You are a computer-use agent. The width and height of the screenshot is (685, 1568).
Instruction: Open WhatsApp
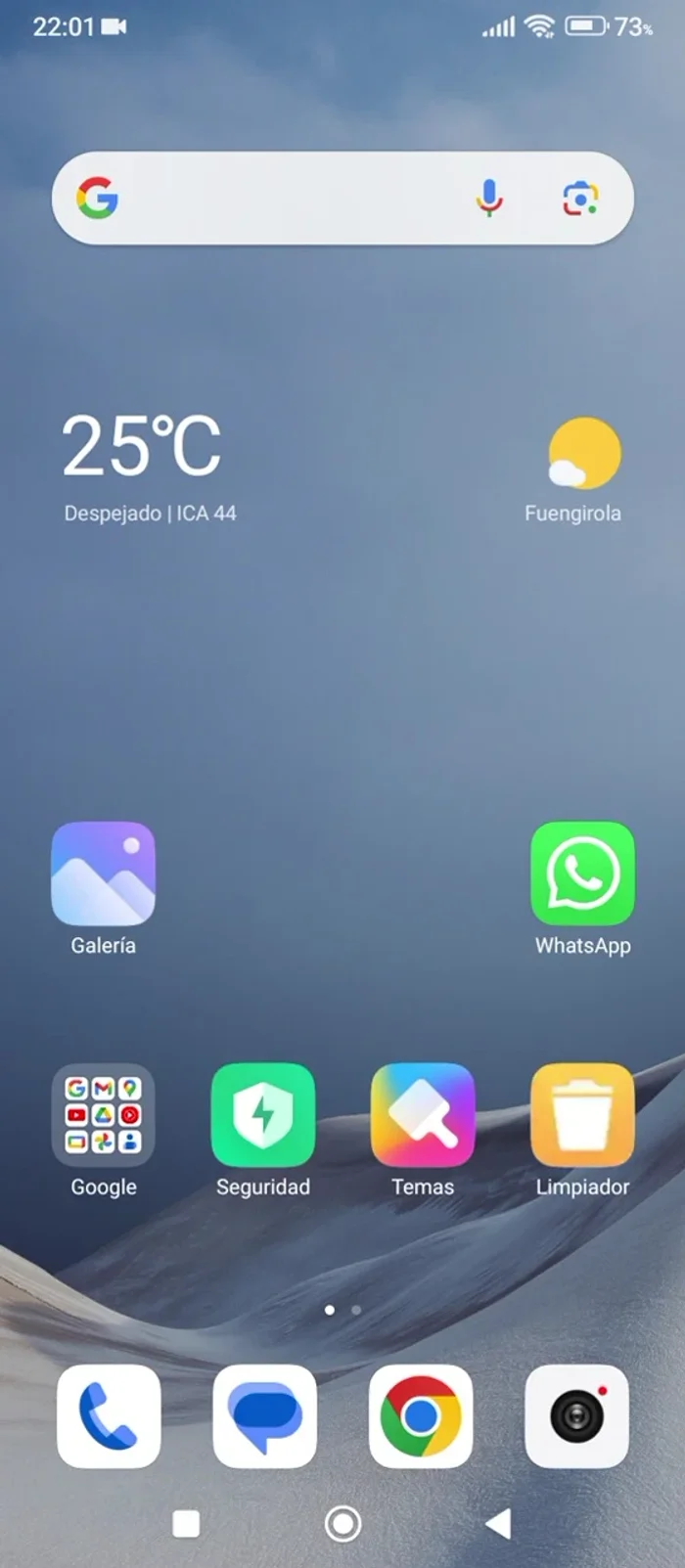coord(582,874)
